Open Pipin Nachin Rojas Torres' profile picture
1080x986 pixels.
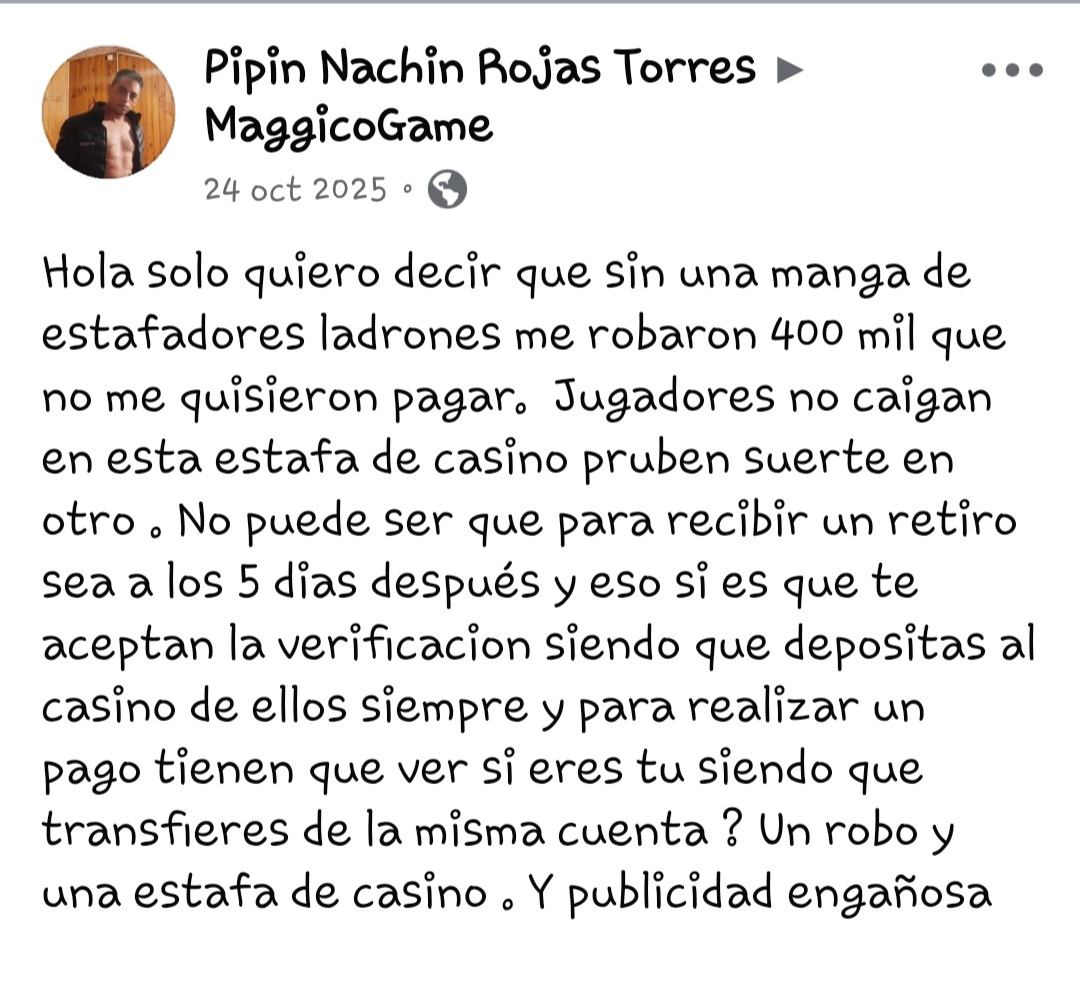[108, 112]
